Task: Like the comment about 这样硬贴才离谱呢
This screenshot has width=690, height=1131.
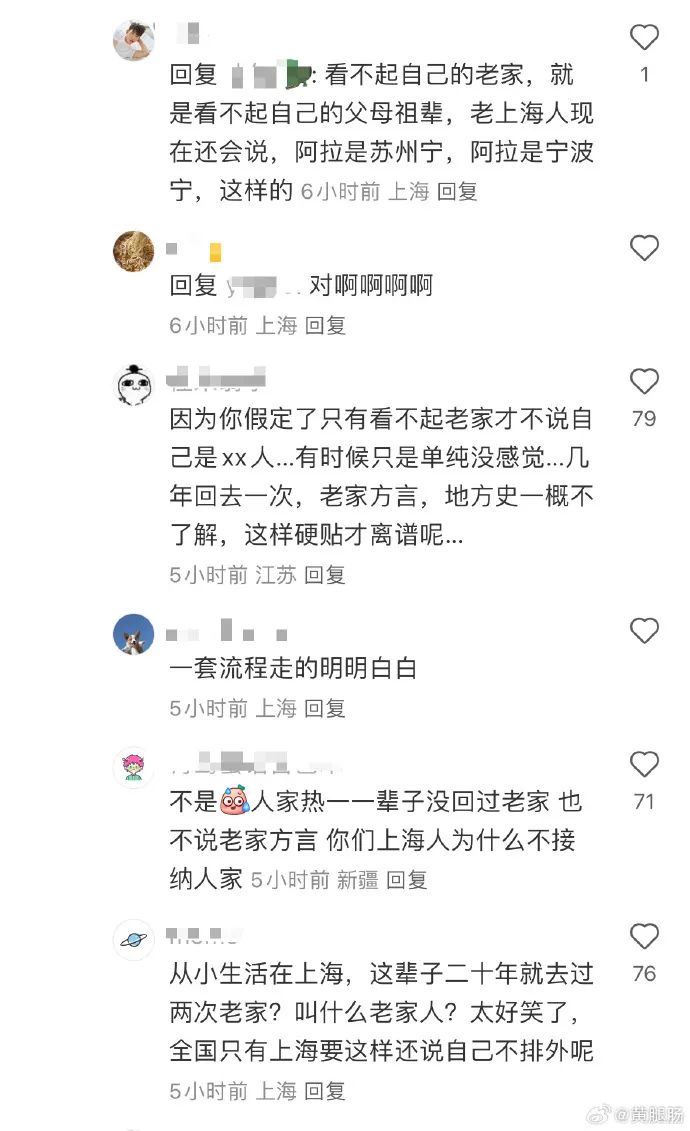Action: (644, 382)
